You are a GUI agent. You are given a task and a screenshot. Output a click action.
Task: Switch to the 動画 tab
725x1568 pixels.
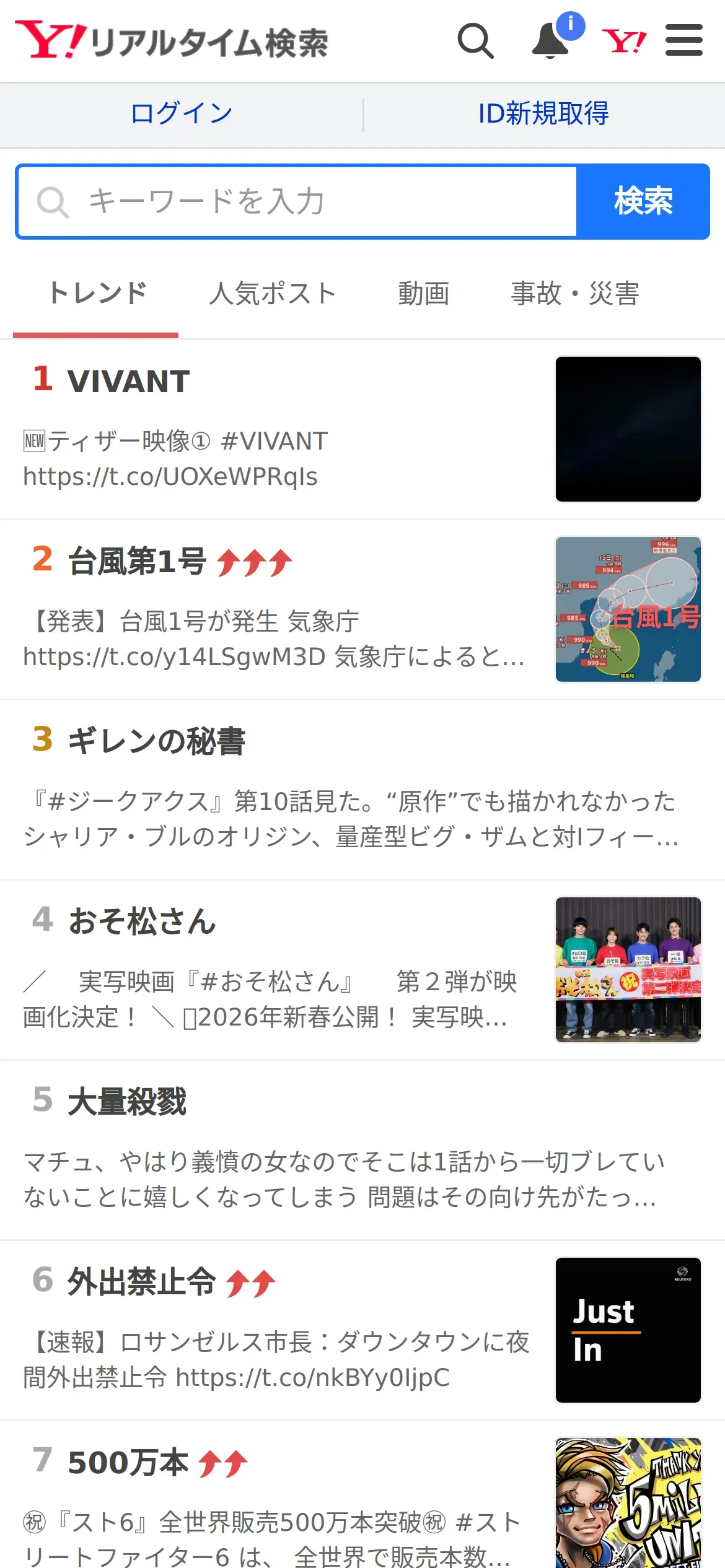pos(423,294)
